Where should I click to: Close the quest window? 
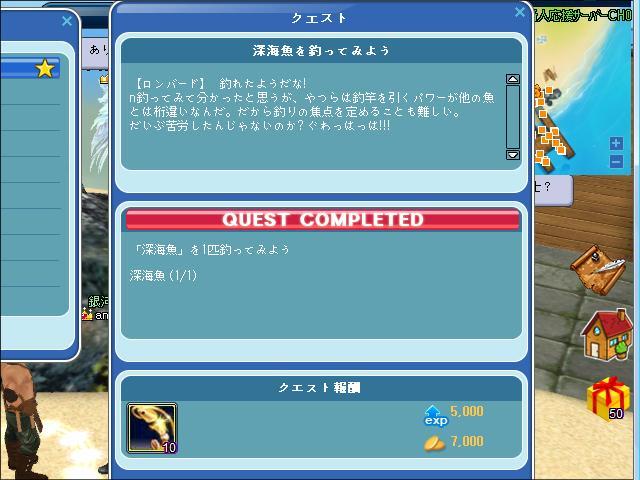point(520,13)
